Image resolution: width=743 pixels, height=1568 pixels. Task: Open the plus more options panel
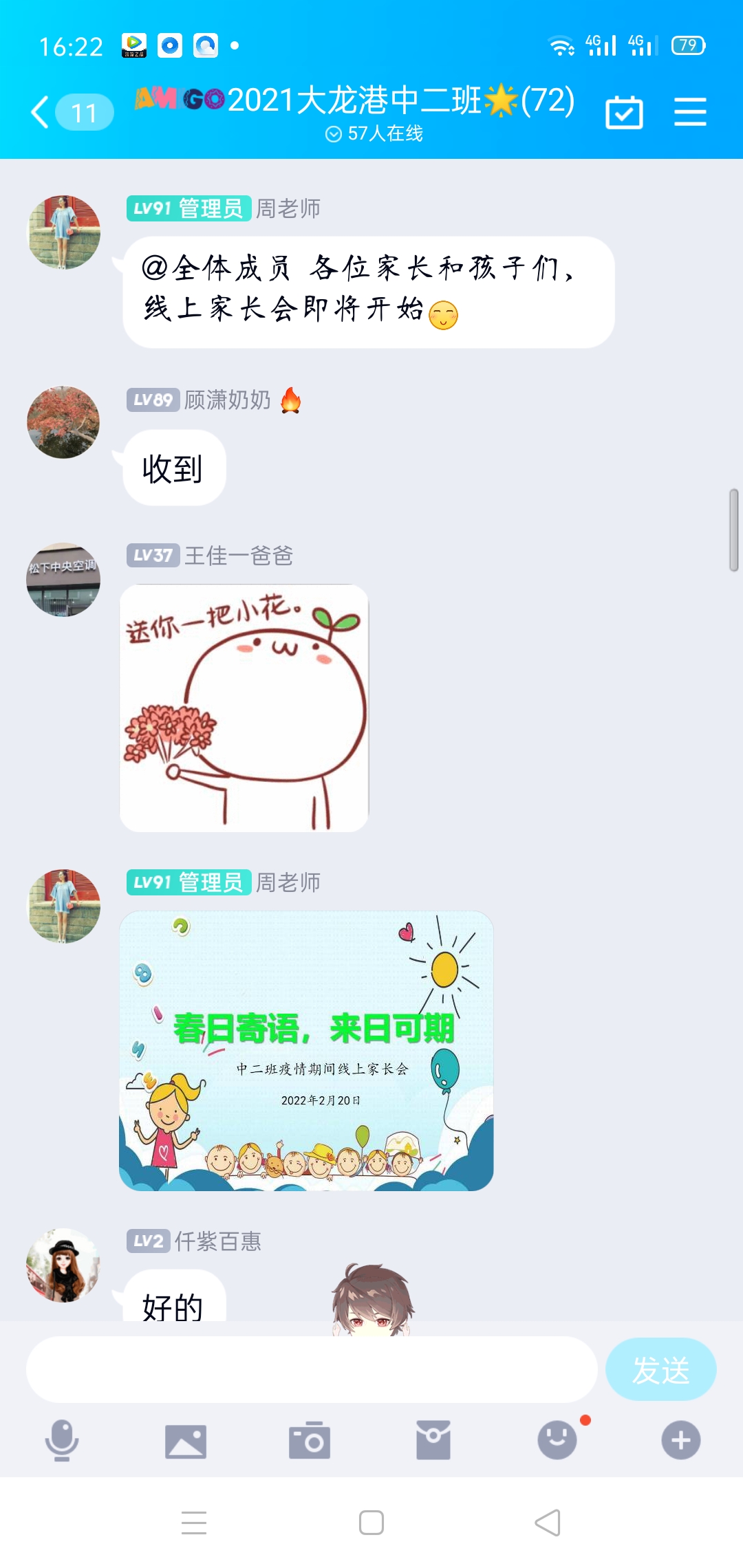[681, 1440]
